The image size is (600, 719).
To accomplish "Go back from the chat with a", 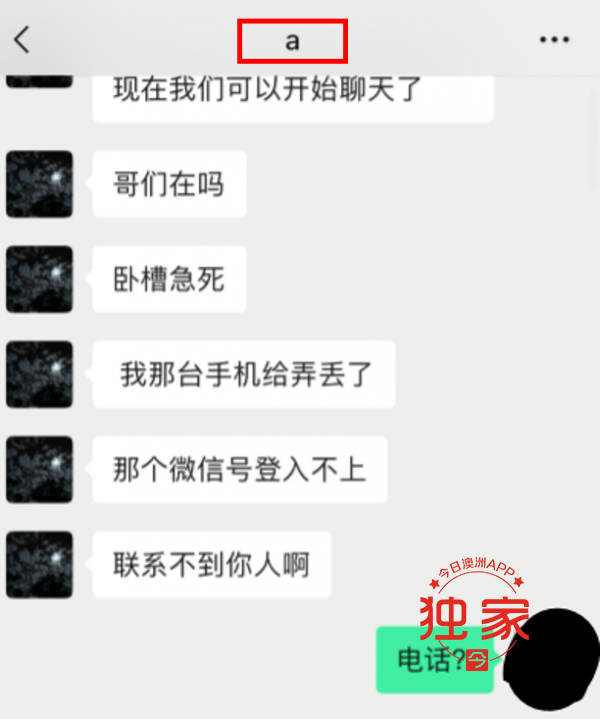I will (x=22, y=40).
